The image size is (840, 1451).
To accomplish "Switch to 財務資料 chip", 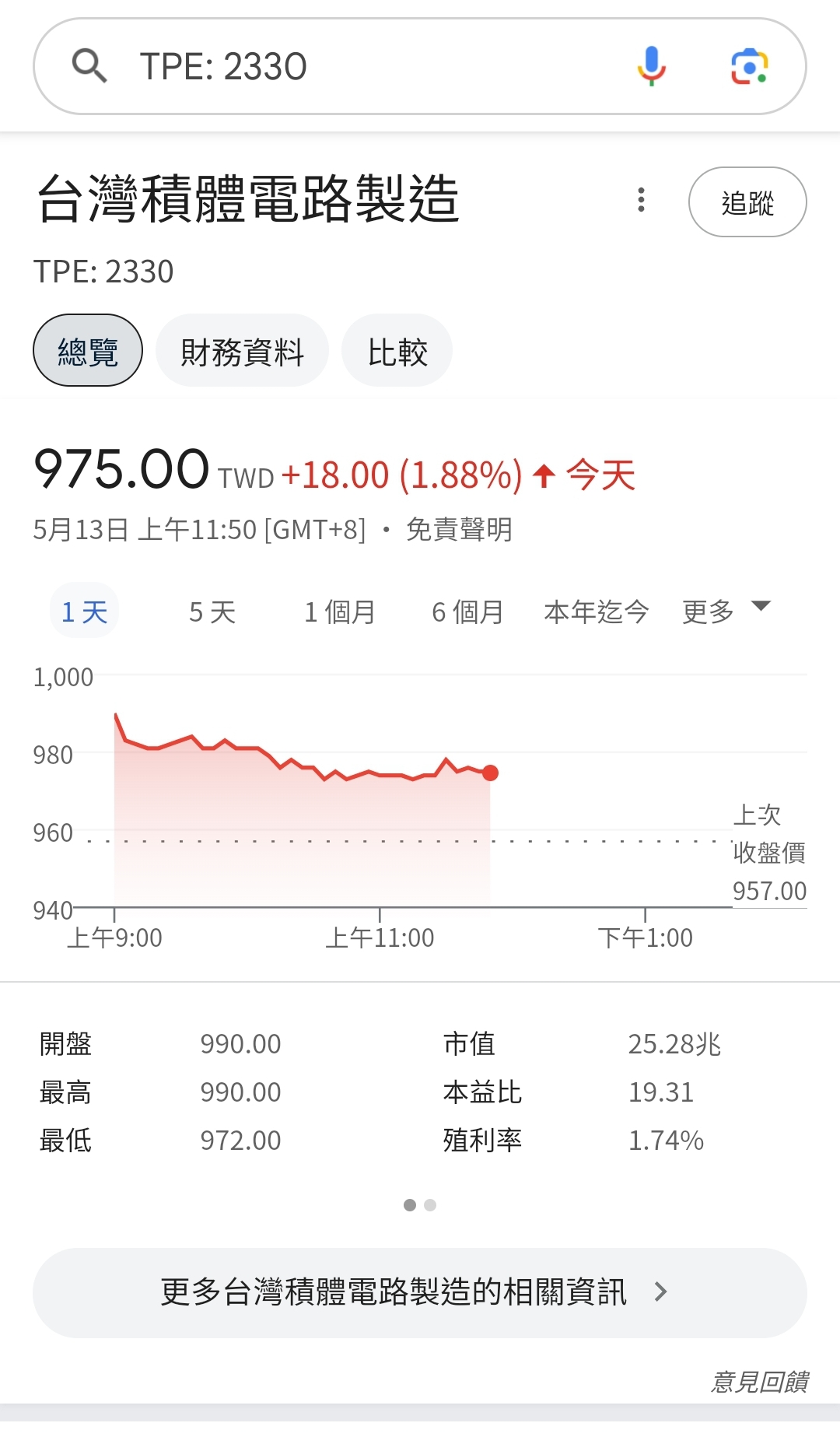I will pyautogui.click(x=242, y=351).
